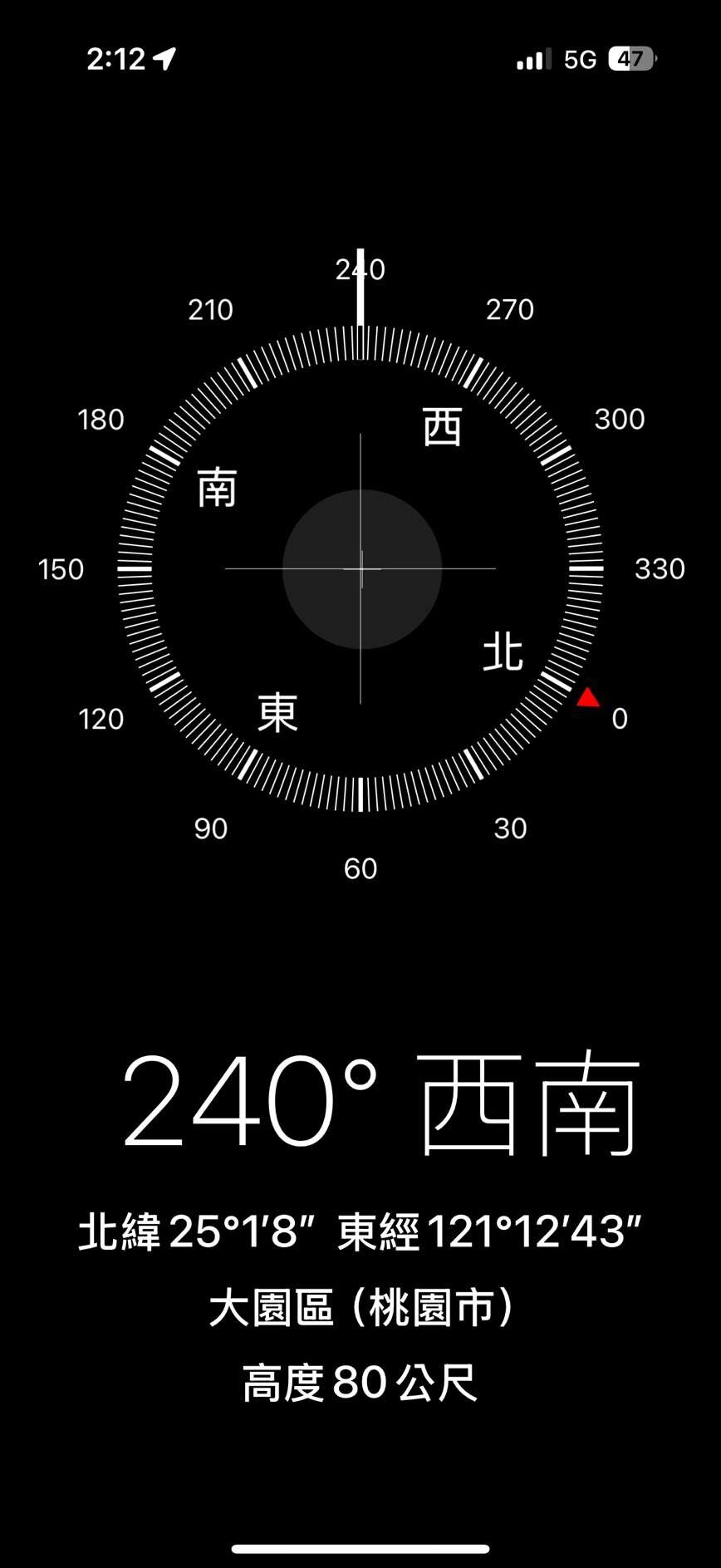The image size is (721, 1568).
Task: Tap the compass dial to lock bearing
Action: 360,568
